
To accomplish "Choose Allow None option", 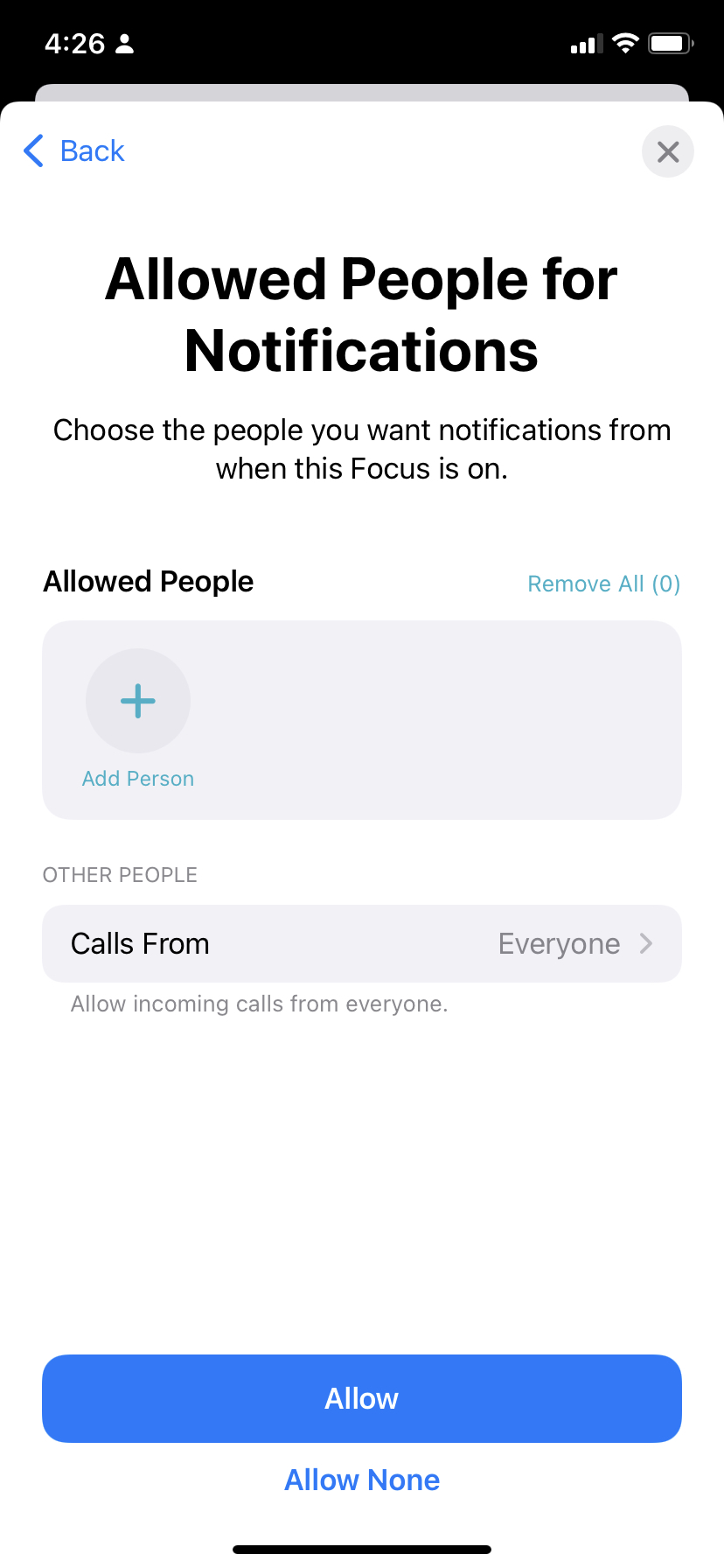I will click(x=362, y=1480).
